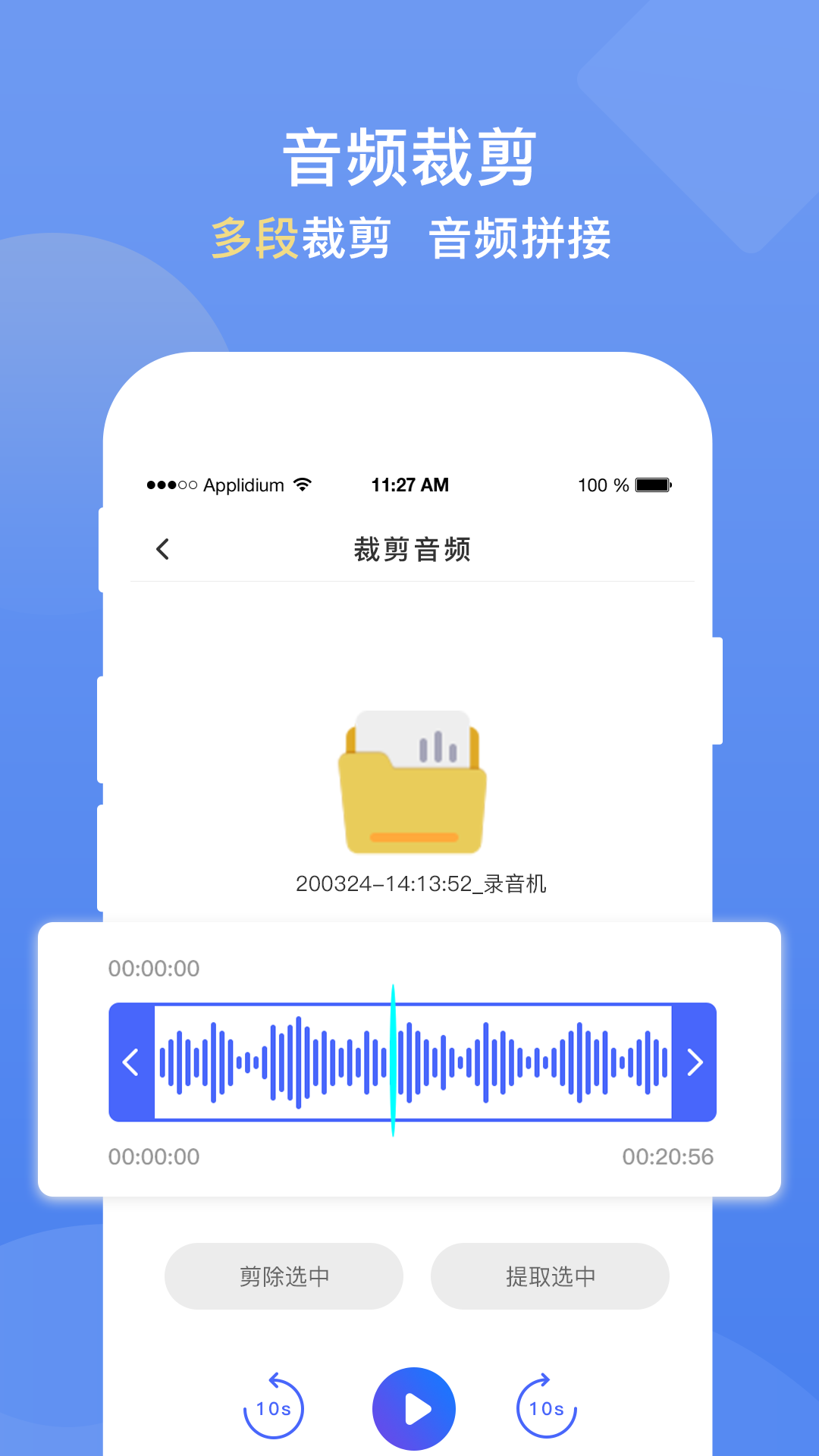Open the 裁剪音频 screen title bar
This screenshot has width=819, height=1456.
click(413, 550)
